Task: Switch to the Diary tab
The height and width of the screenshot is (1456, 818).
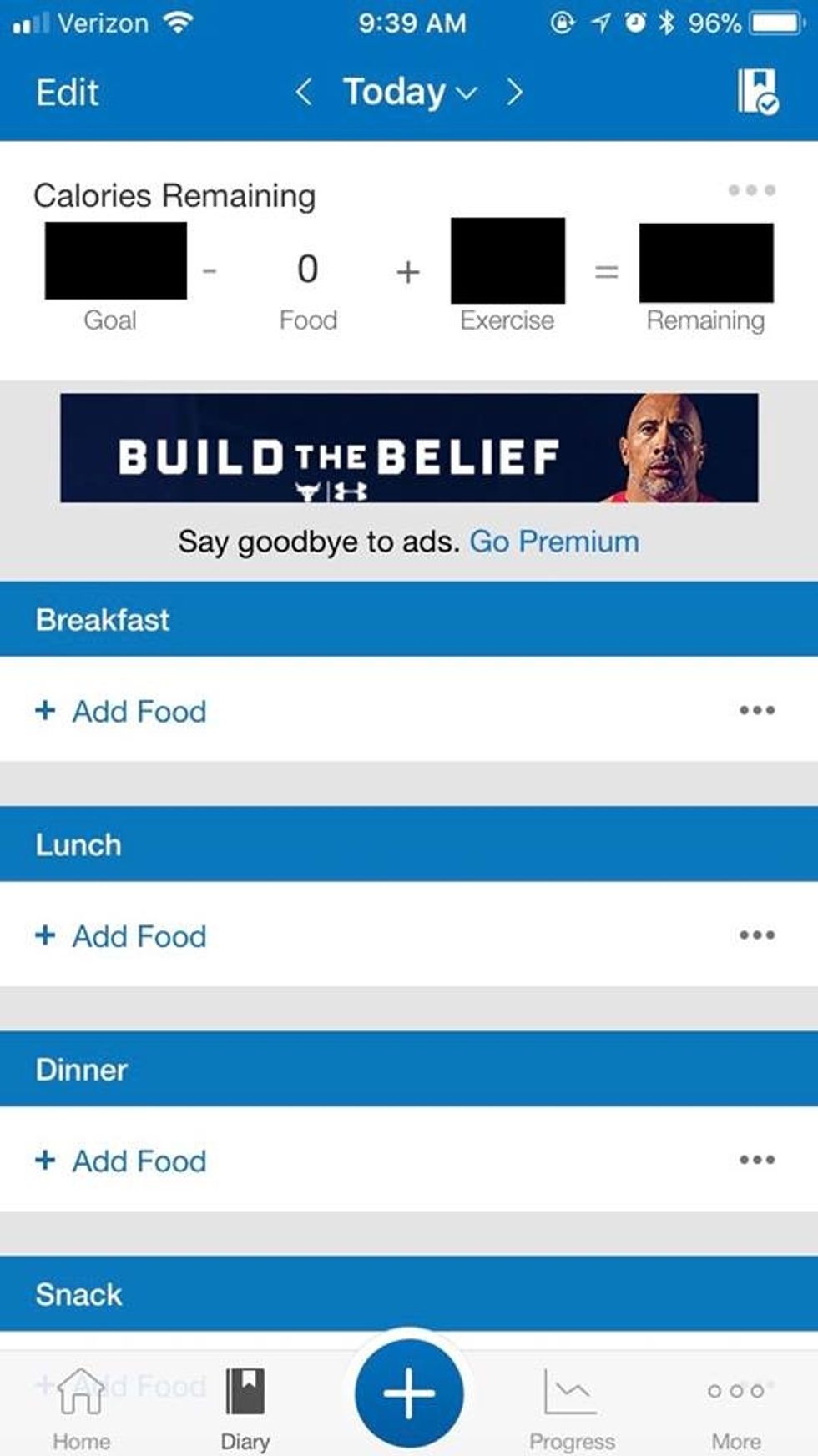Action: [x=245, y=1408]
